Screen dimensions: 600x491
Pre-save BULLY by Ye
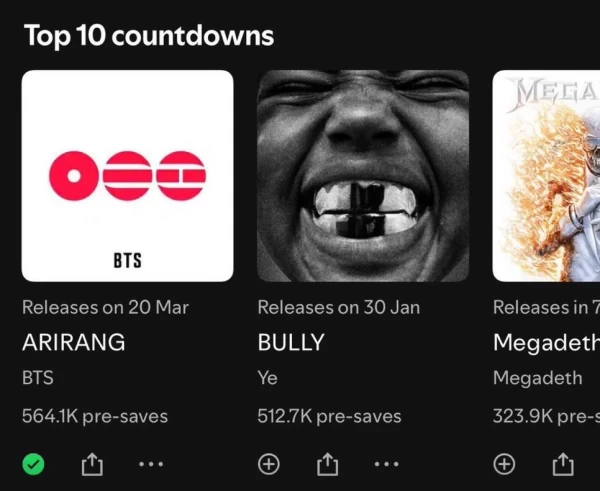269,464
